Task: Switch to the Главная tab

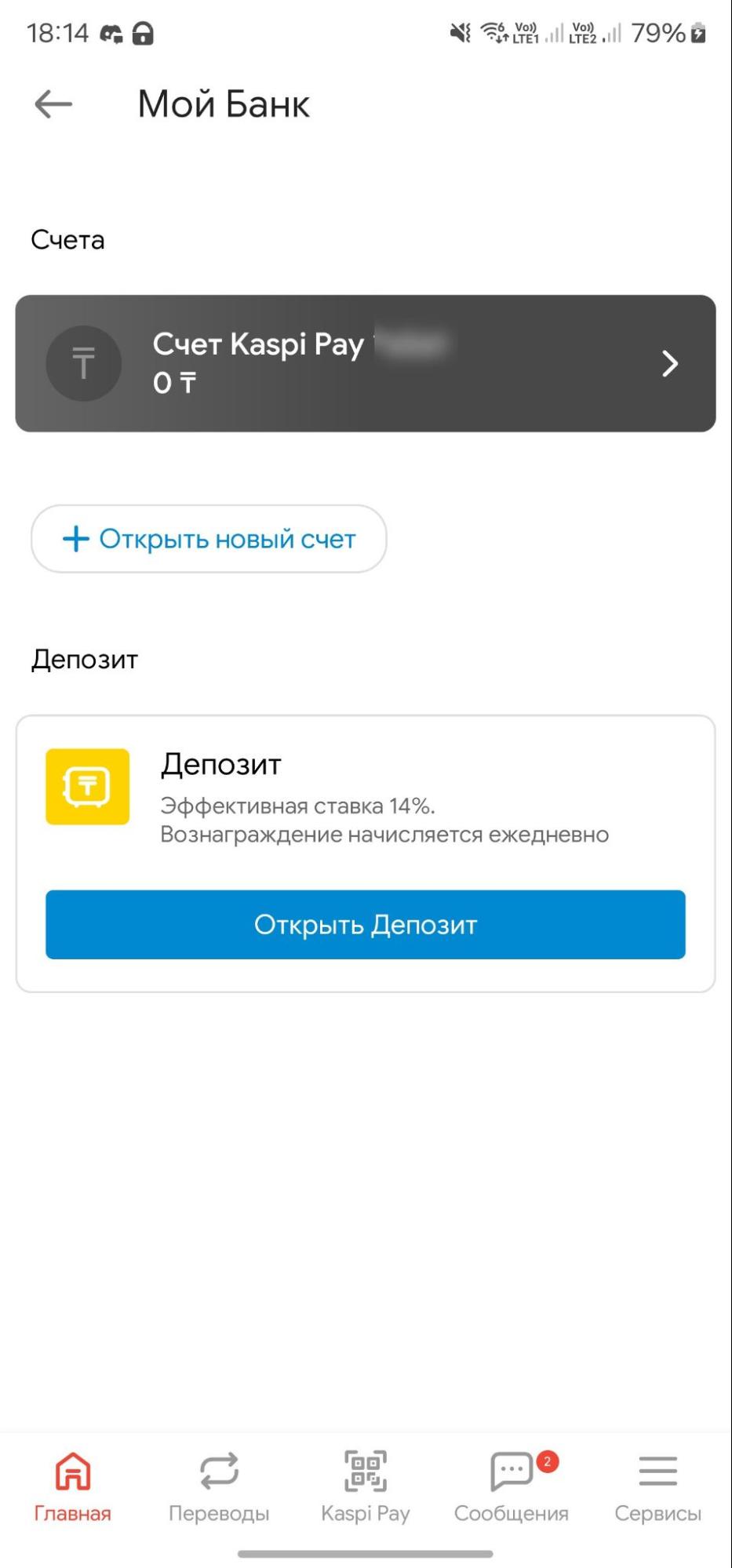Action: [72, 1486]
